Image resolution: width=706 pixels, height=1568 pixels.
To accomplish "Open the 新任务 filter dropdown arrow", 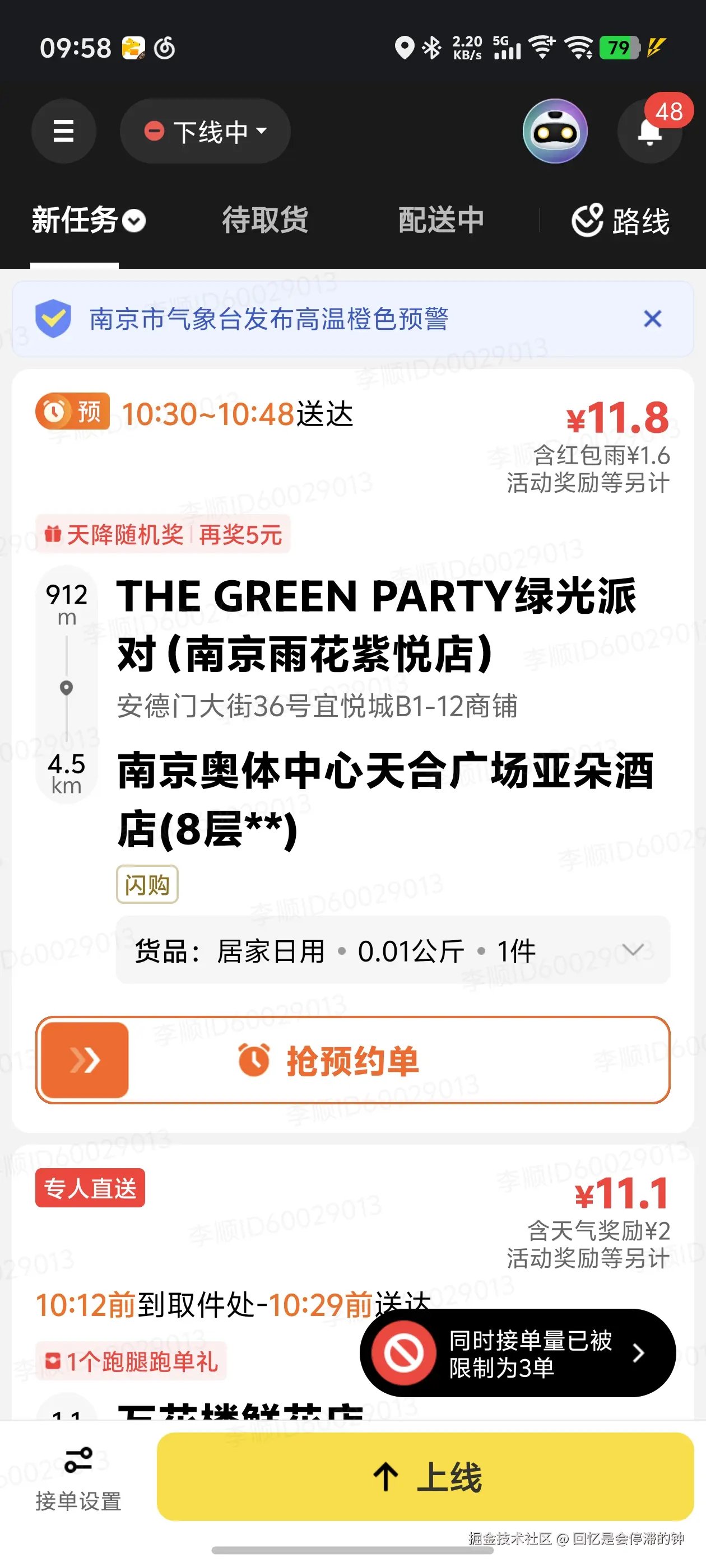I will point(134,222).
